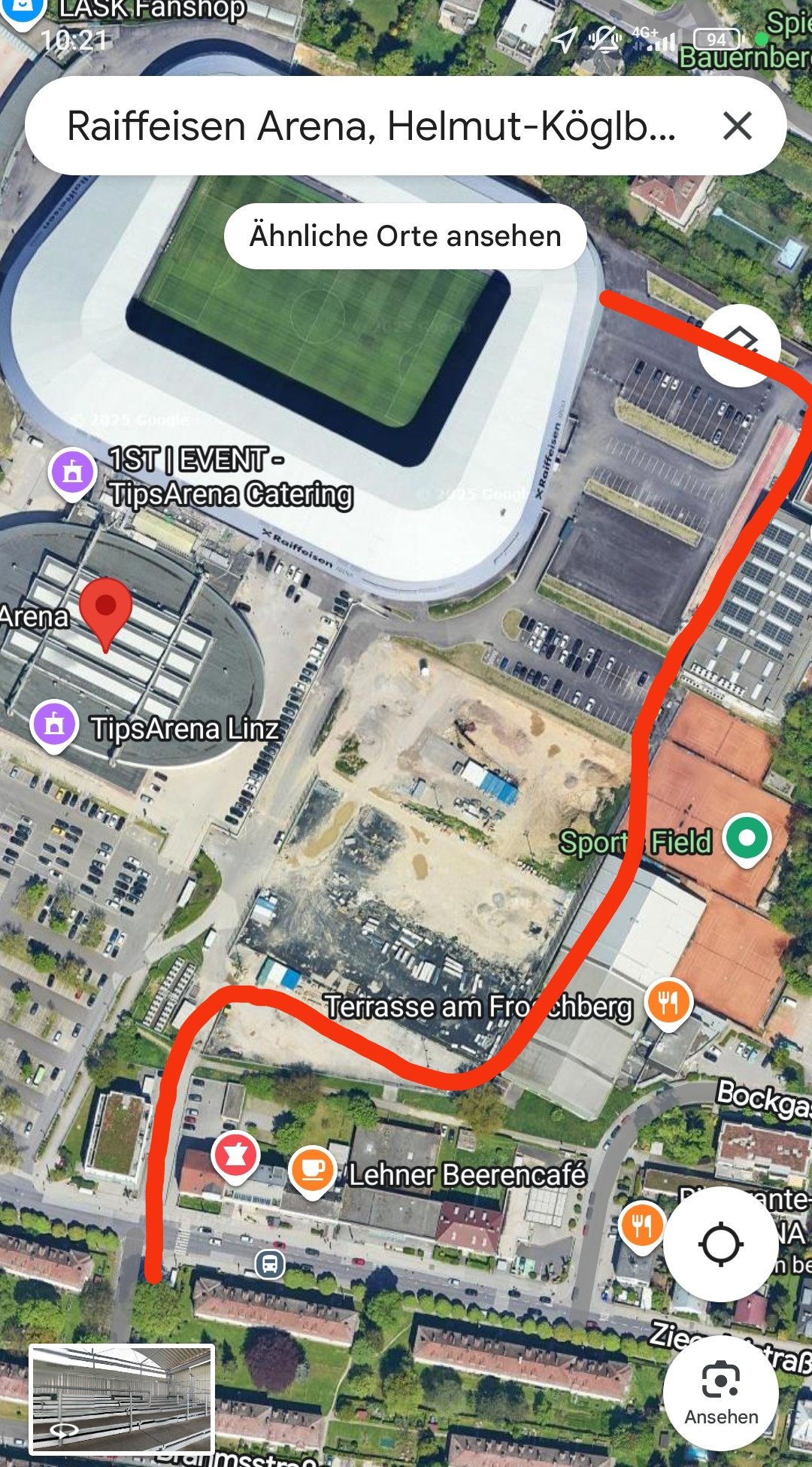Viewport: 812px width, 1467px height.
Task: Select the TipsArena Linz map marker
Action: [54, 725]
